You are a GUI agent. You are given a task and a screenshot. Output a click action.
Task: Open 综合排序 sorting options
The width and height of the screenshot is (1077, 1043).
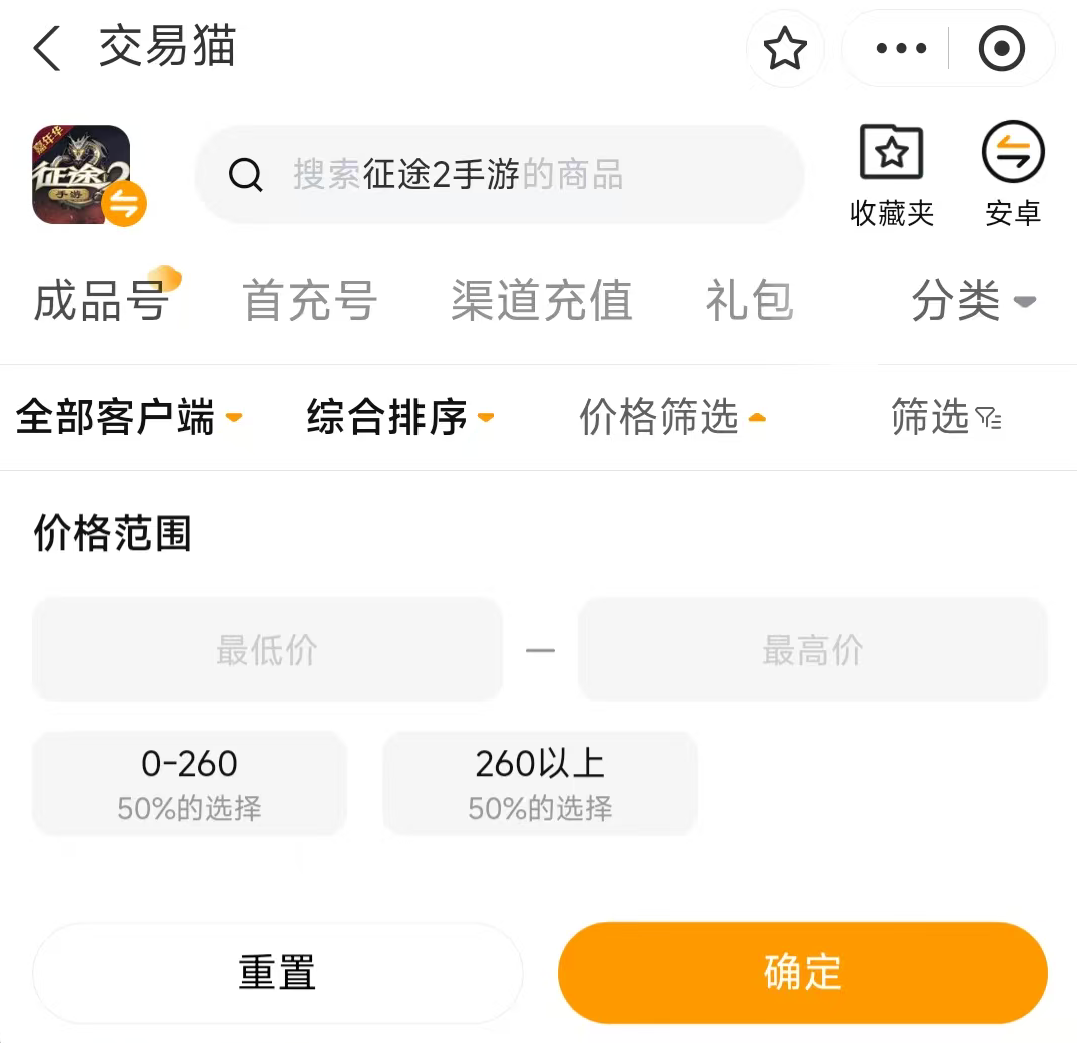click(399, 417)
